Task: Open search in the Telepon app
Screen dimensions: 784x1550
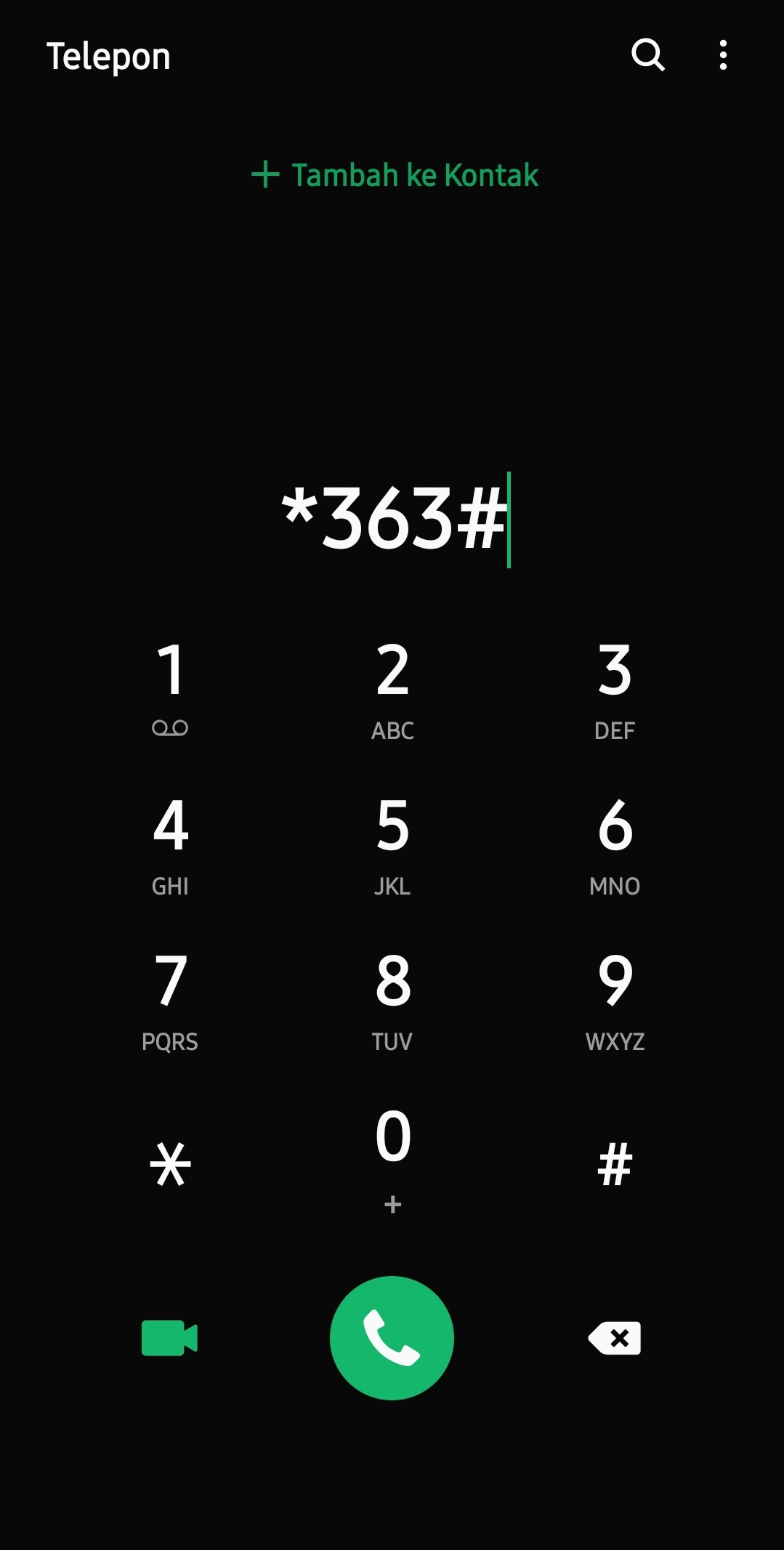Action: pos(647,55)
